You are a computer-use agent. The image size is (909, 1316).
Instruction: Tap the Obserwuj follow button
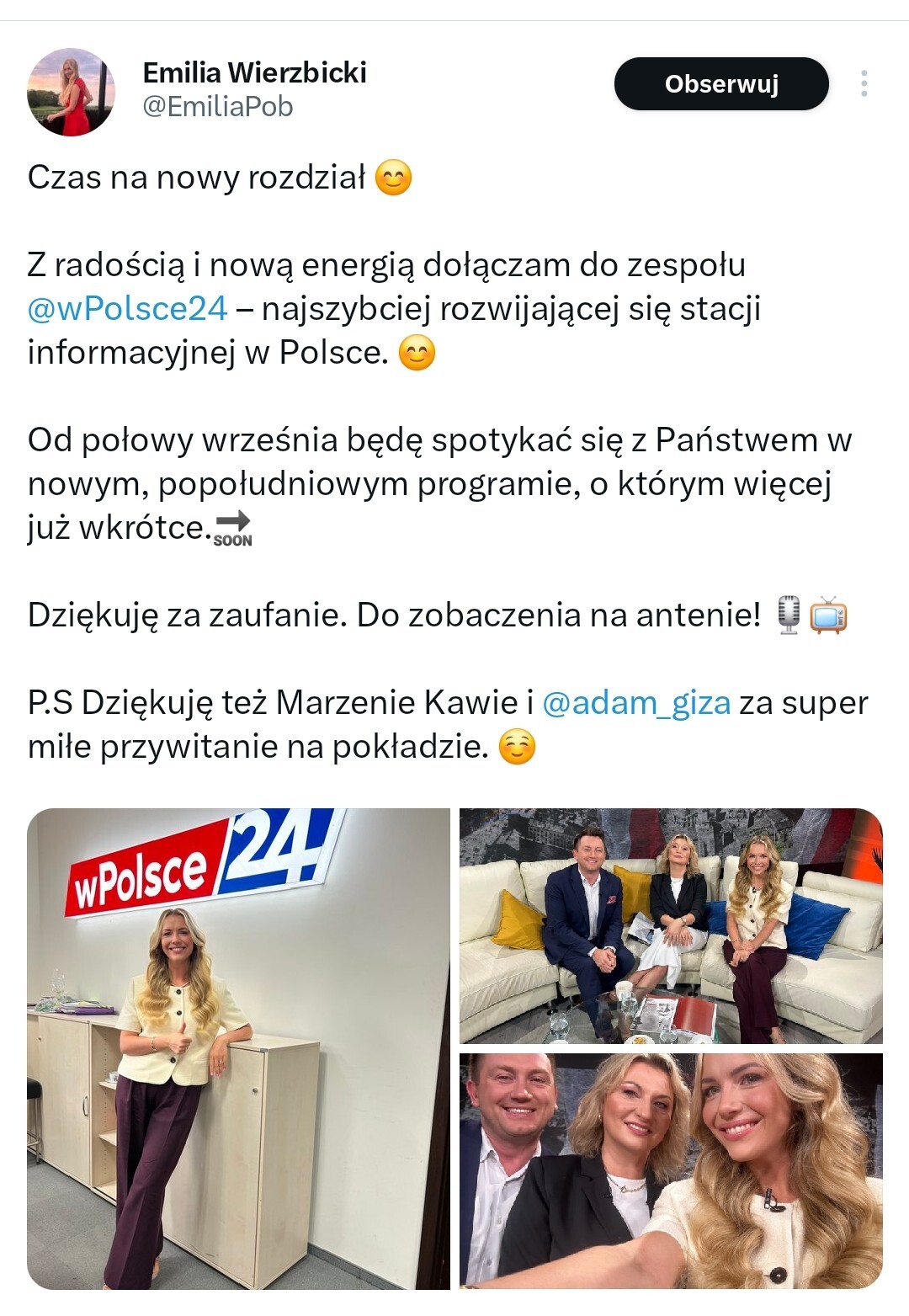[x=721, y=84]
